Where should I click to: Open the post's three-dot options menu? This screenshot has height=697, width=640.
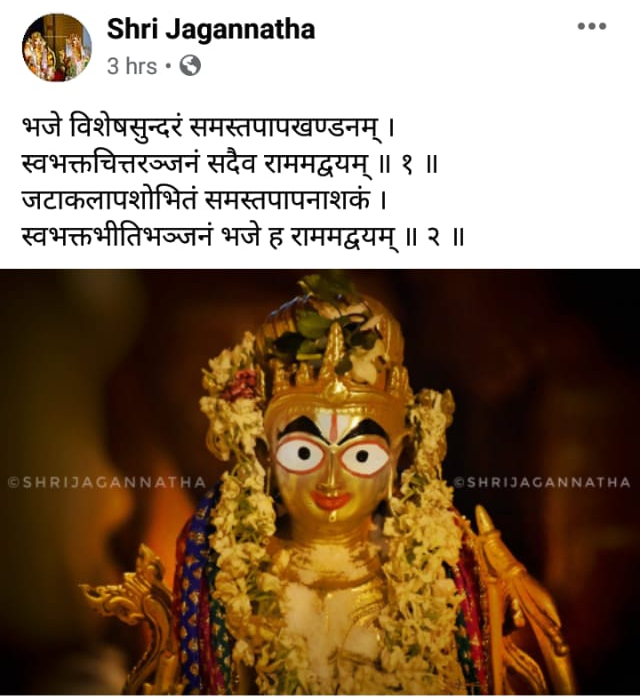pyautogui.click(x=592, y=27)
